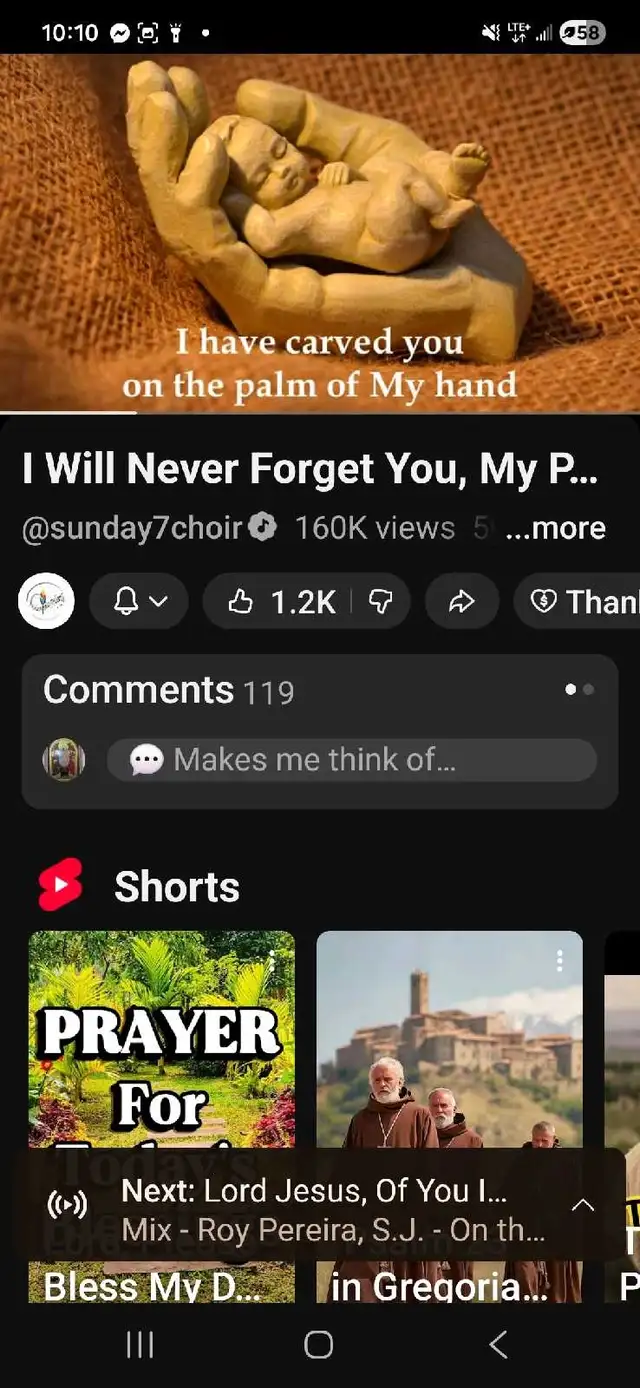Expand the description with ...more
The height and width of the screenshot is (1388, 640).
(x=555, y=528)
